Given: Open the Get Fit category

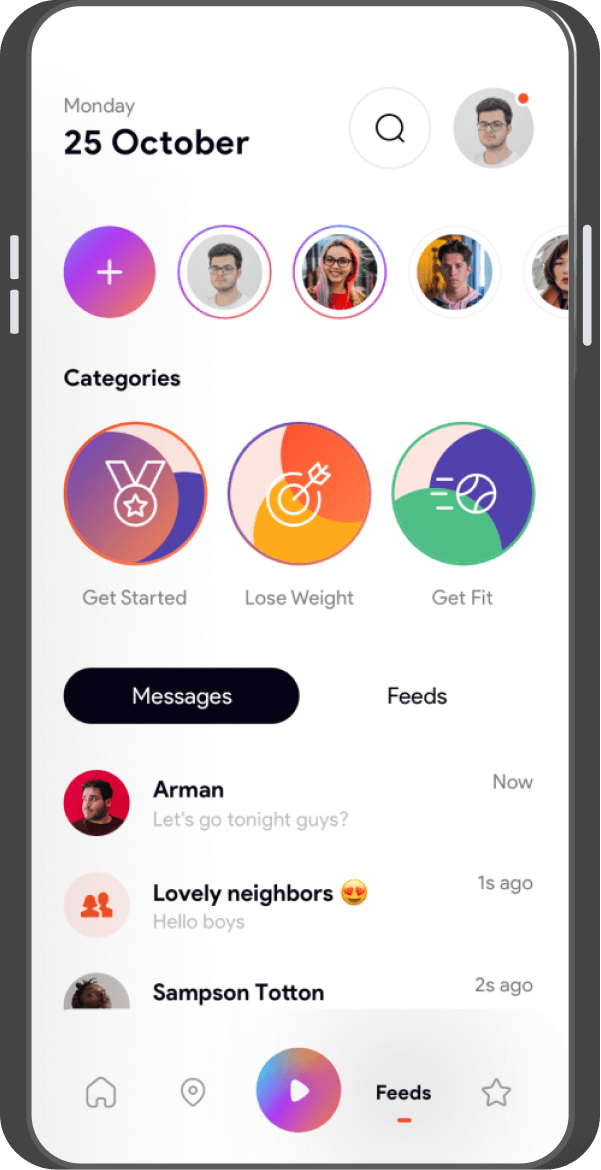Looking at the screenshot, I should coord(463,494).
